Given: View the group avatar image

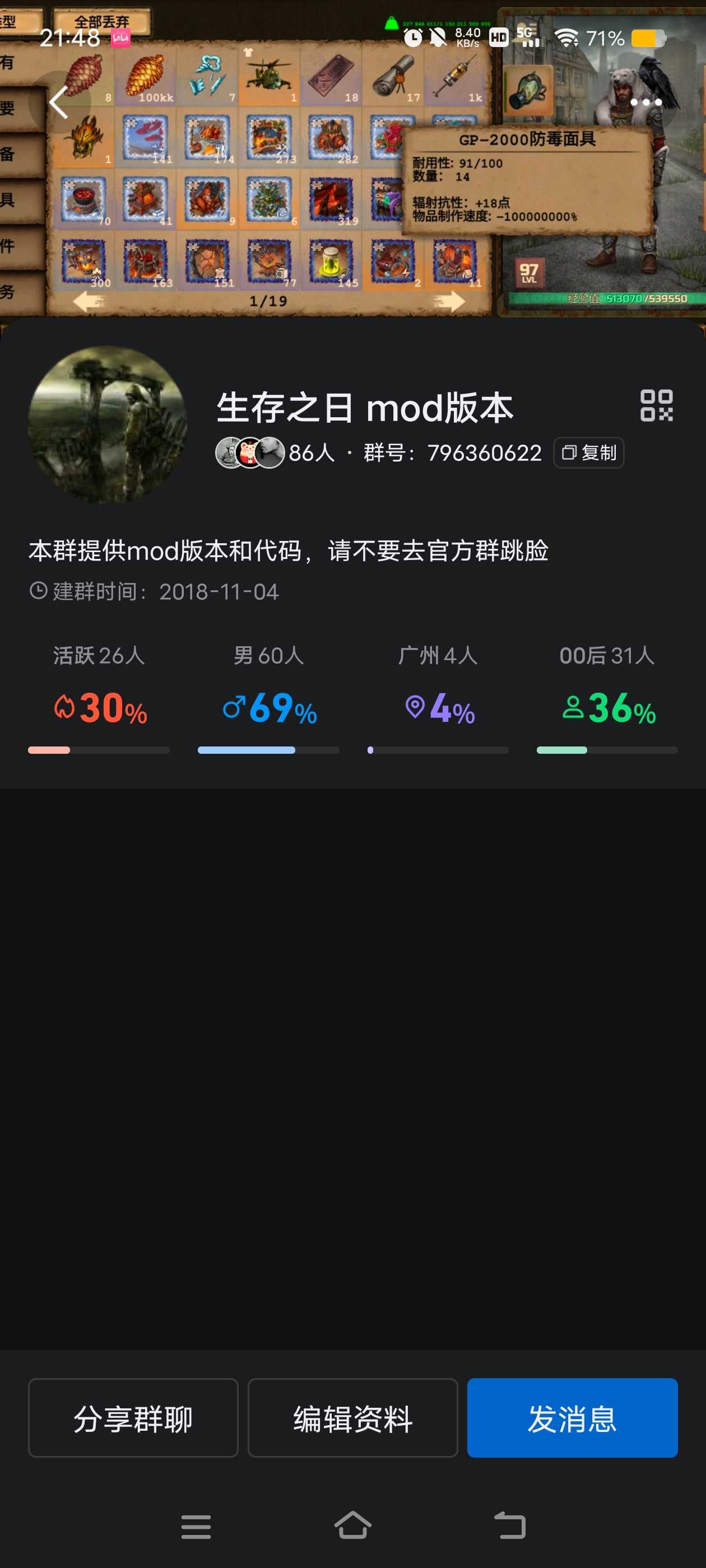Looking at the screenshot, I should click(107, 425).
